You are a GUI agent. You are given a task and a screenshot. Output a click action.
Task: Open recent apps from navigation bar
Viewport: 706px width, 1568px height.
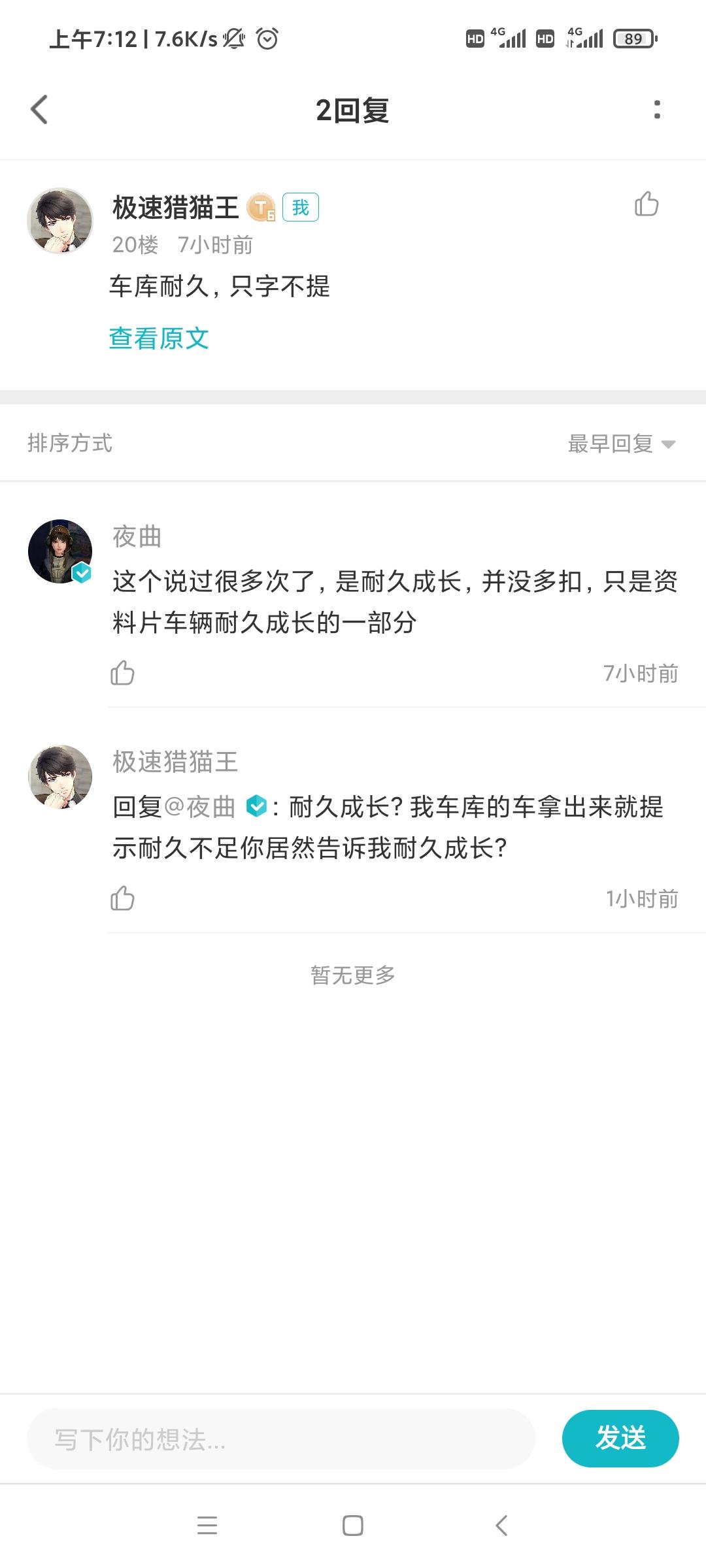pyautogui.click(x=207, y=1526)
